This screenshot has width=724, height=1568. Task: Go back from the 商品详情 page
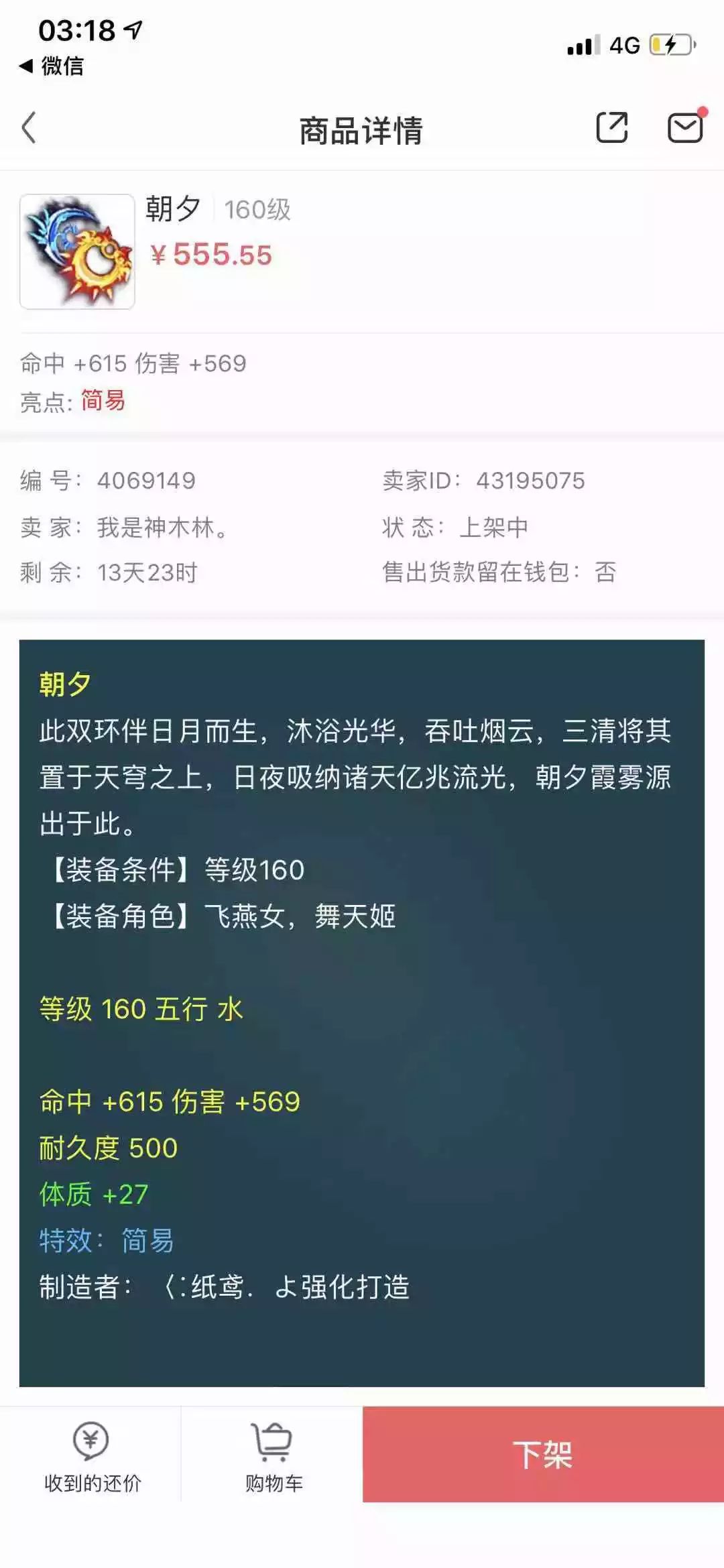pos(29,128)
